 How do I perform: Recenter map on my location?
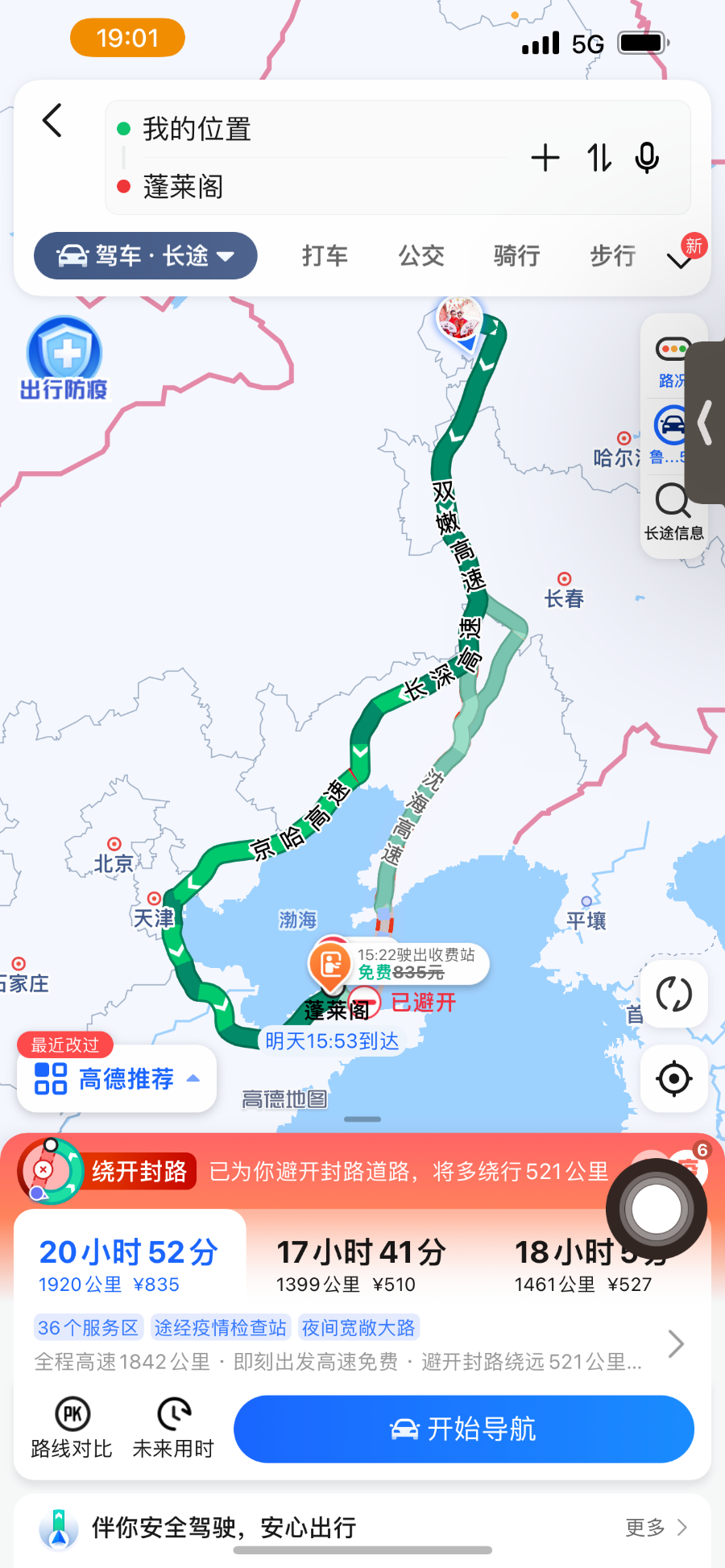click(x=674, y=1079)
